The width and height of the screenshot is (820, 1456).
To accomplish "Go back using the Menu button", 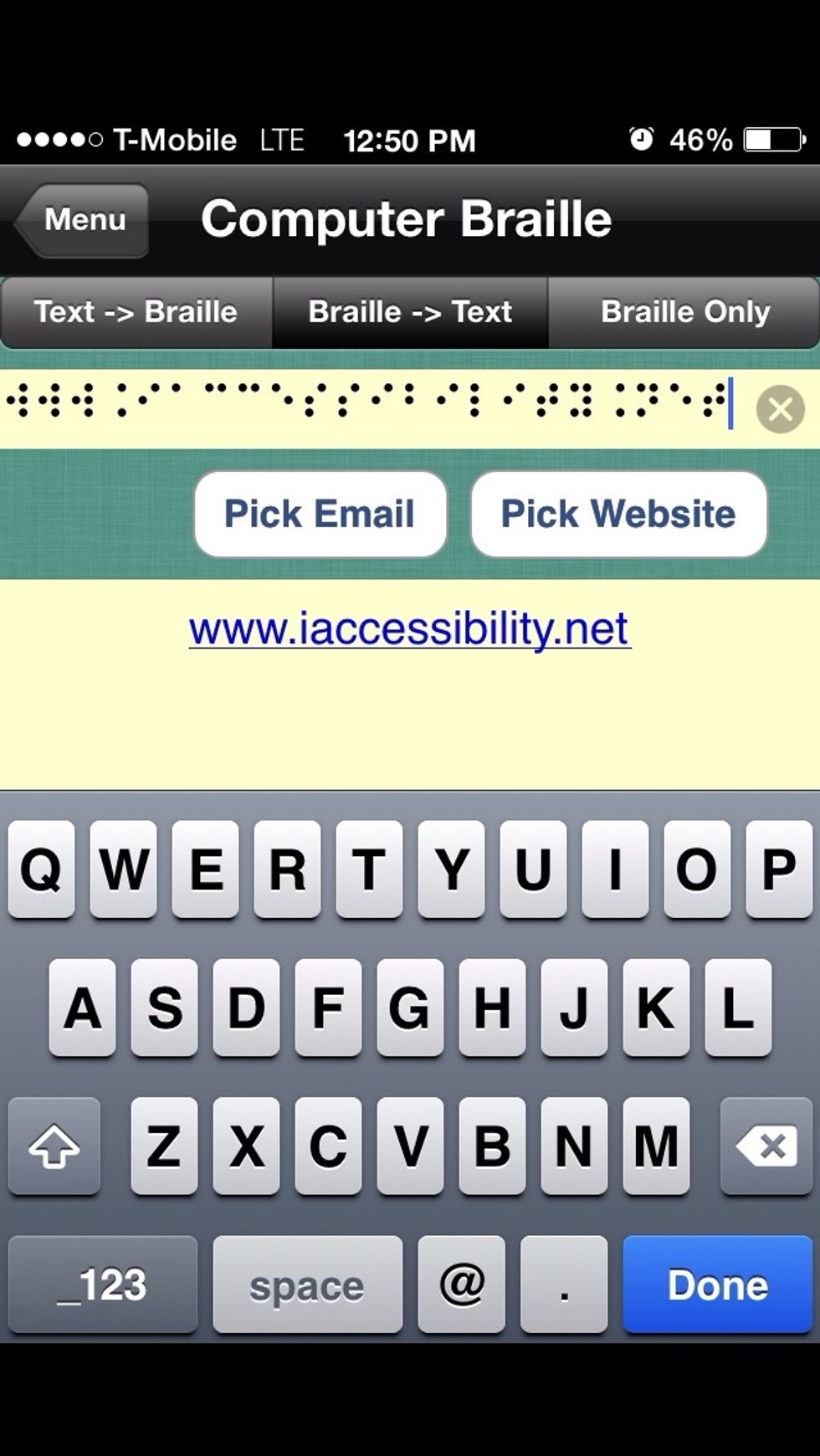I will tap(84, 220).
